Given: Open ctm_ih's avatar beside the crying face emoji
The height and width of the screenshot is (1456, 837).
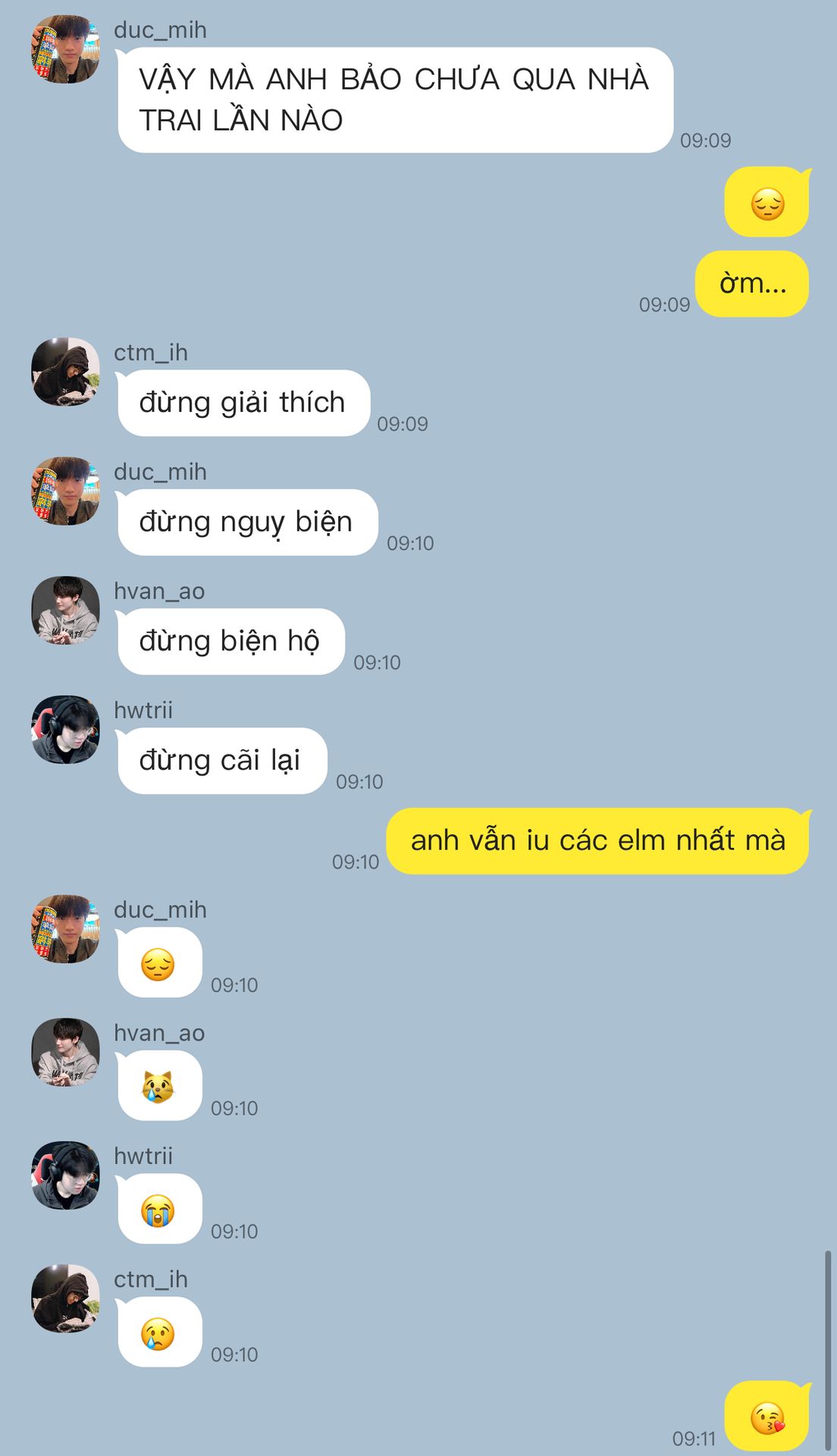Looking at the screenshot, I should point(65,1298).
